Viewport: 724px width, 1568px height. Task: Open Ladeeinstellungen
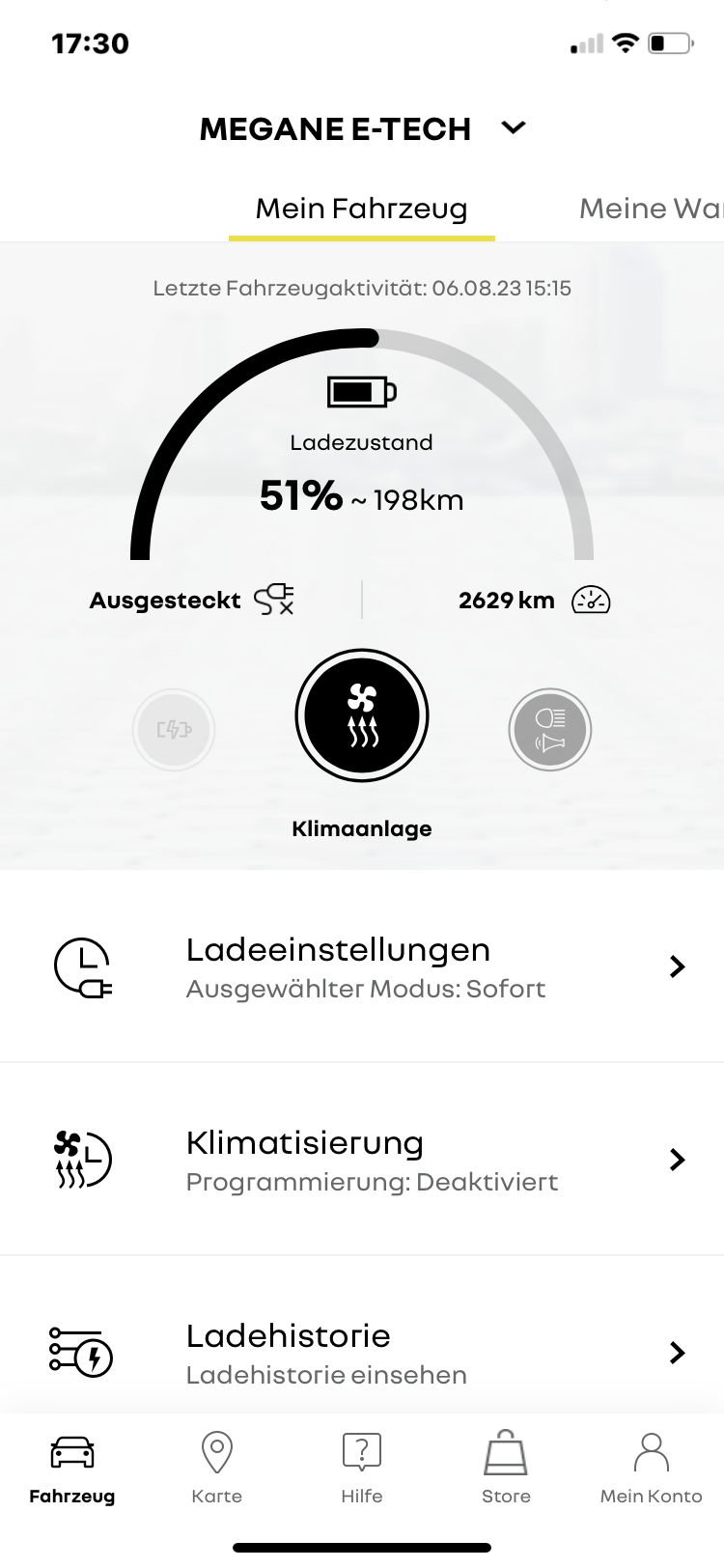[362, 966]
